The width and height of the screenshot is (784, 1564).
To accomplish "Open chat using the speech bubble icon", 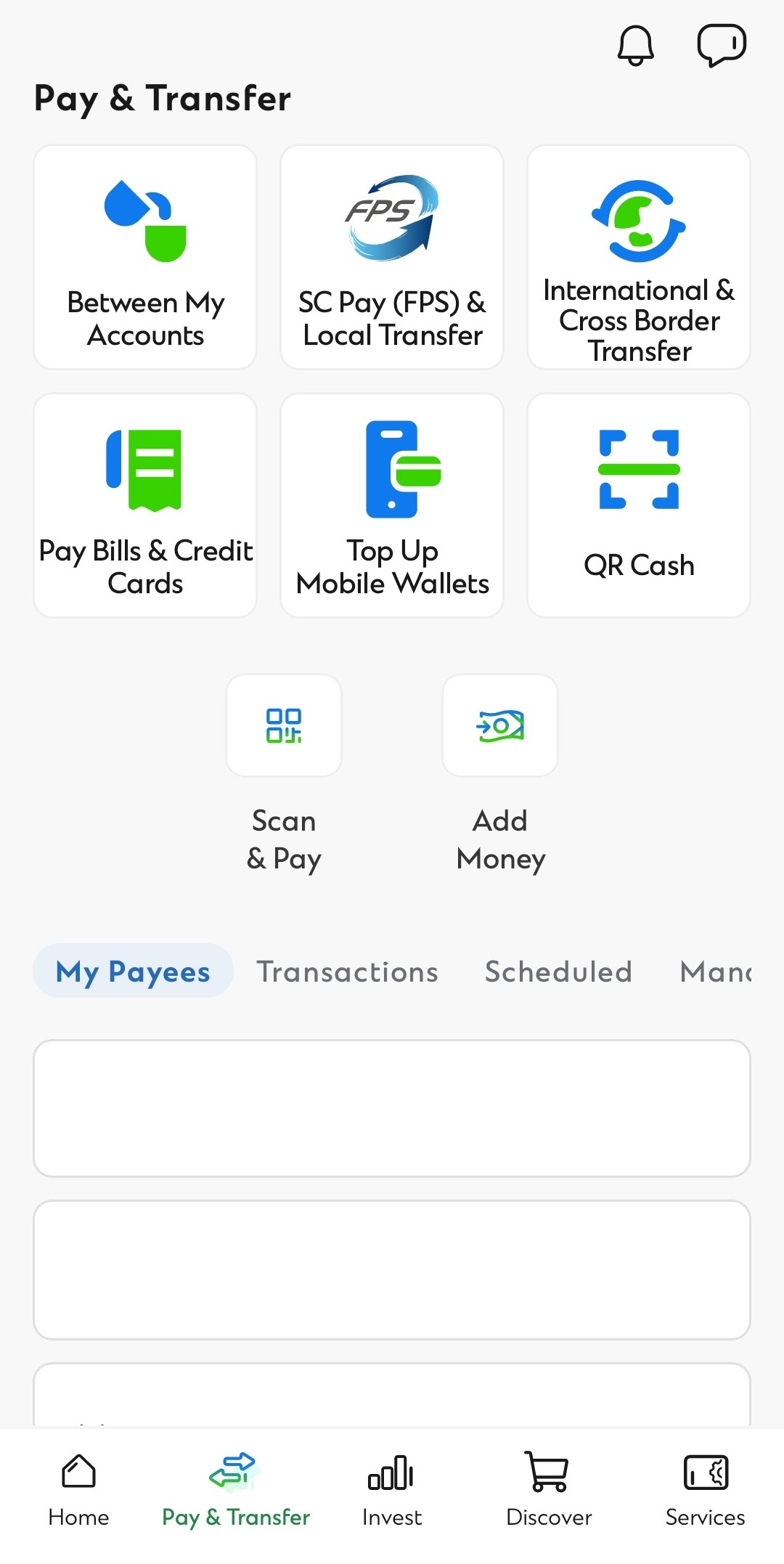I will click(x=721, y=45).
